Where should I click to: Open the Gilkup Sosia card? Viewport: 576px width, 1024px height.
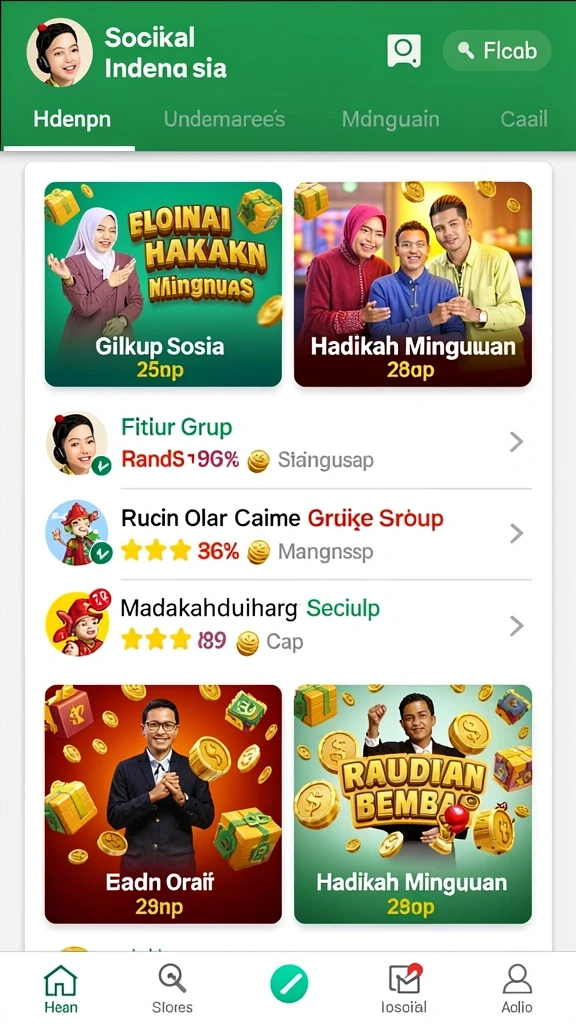pos(163,284)
